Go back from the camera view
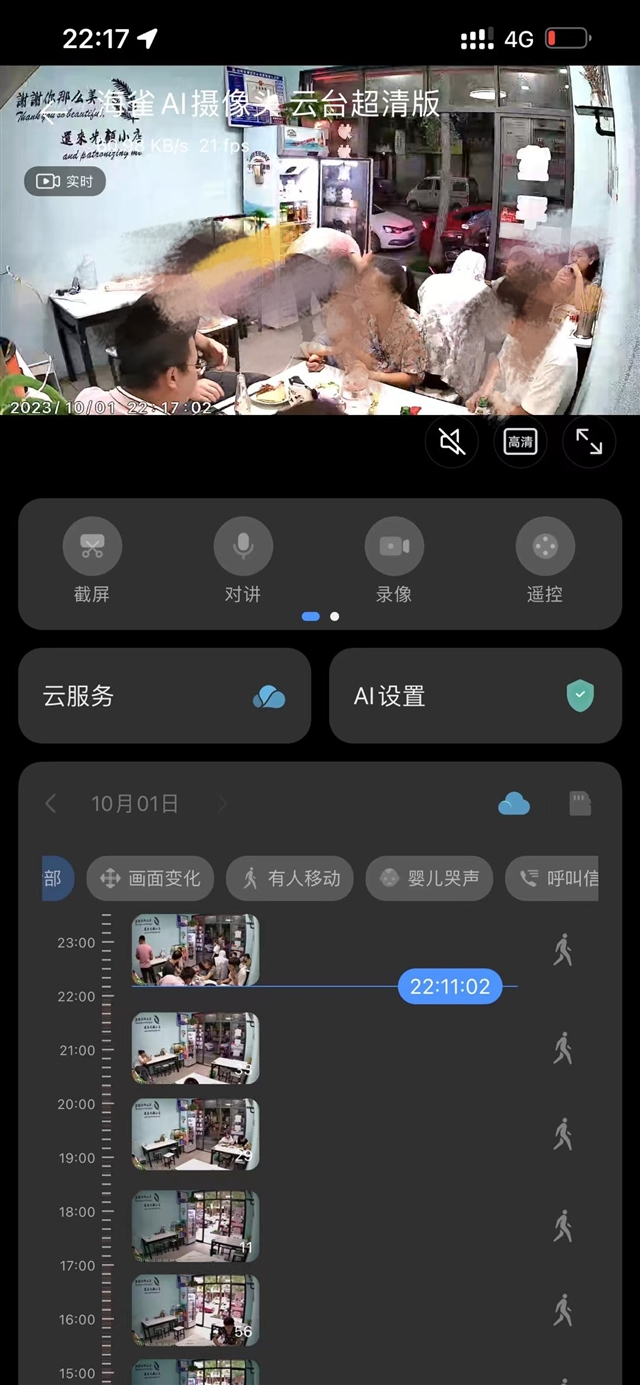Image resolution: width=640 pixels, height=1385 pixels. 47,106
